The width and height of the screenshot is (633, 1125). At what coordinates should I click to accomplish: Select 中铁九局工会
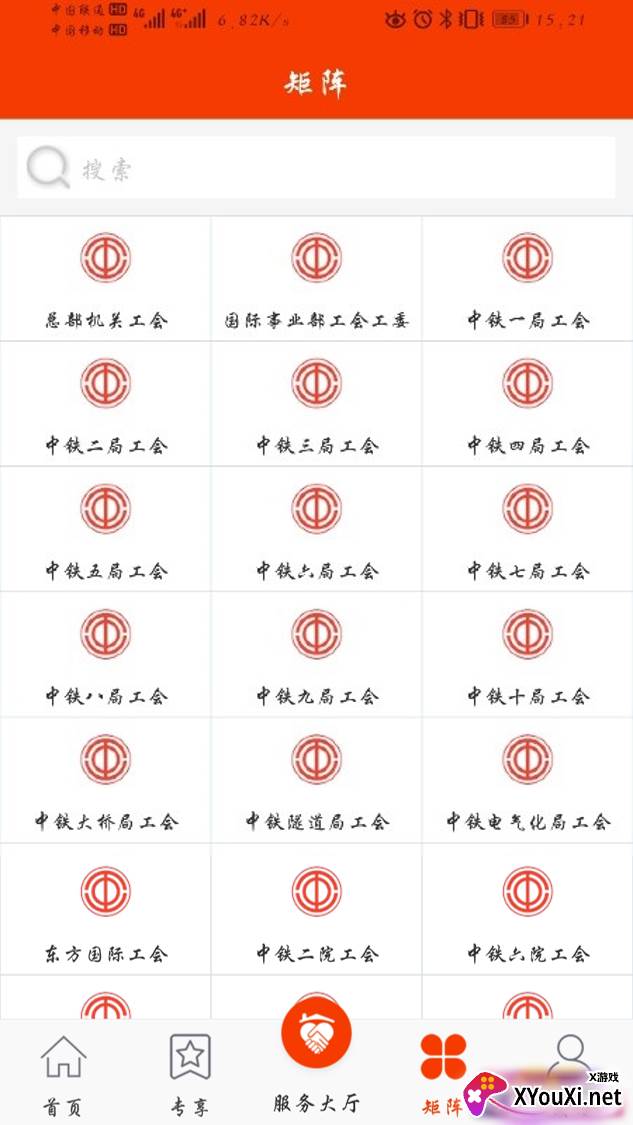tap(317, 655)
